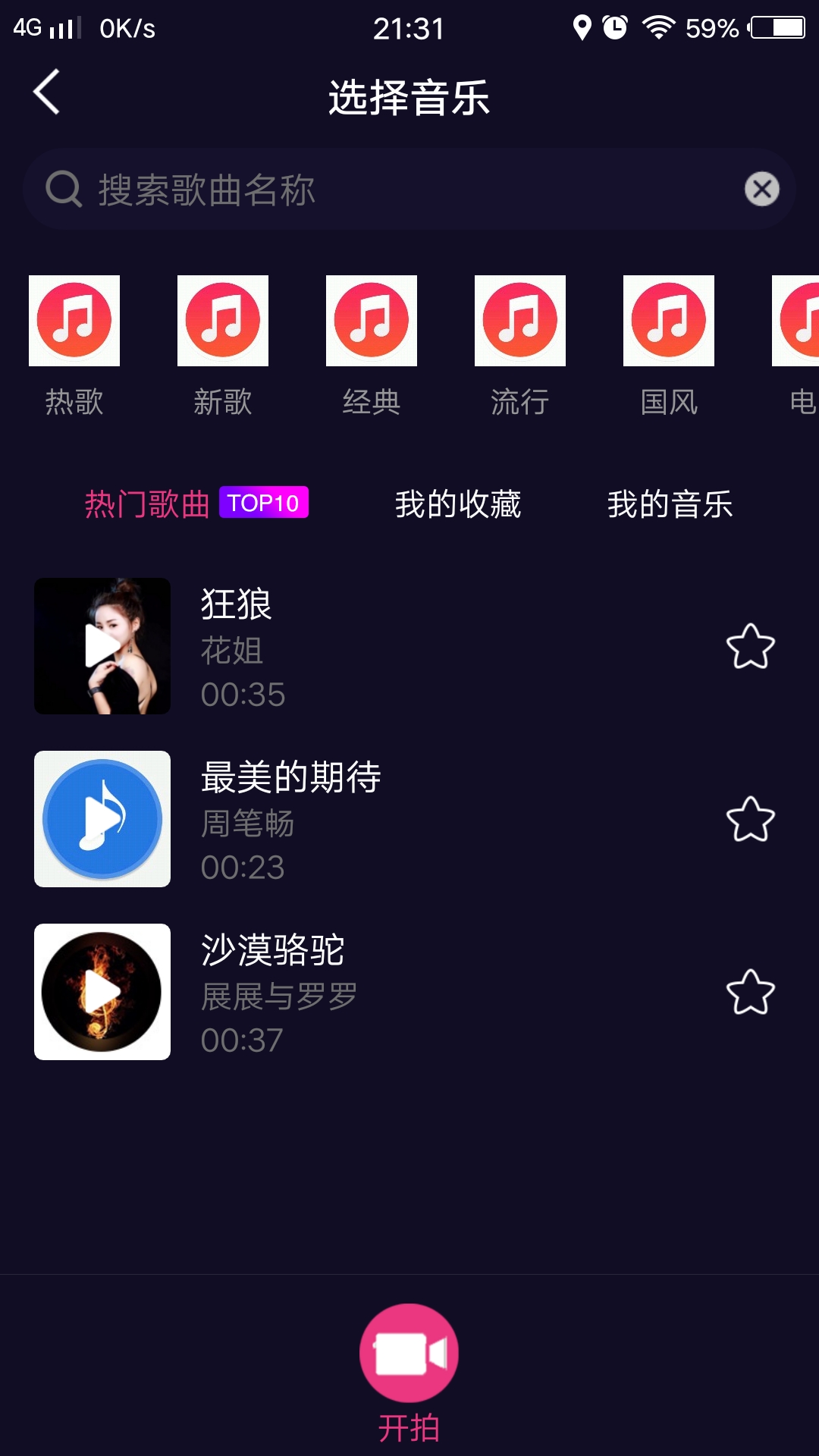The width and height of the screenshot is (819, 1456).
Task: Open the 流行 music category
Action: tap(520, 322)
